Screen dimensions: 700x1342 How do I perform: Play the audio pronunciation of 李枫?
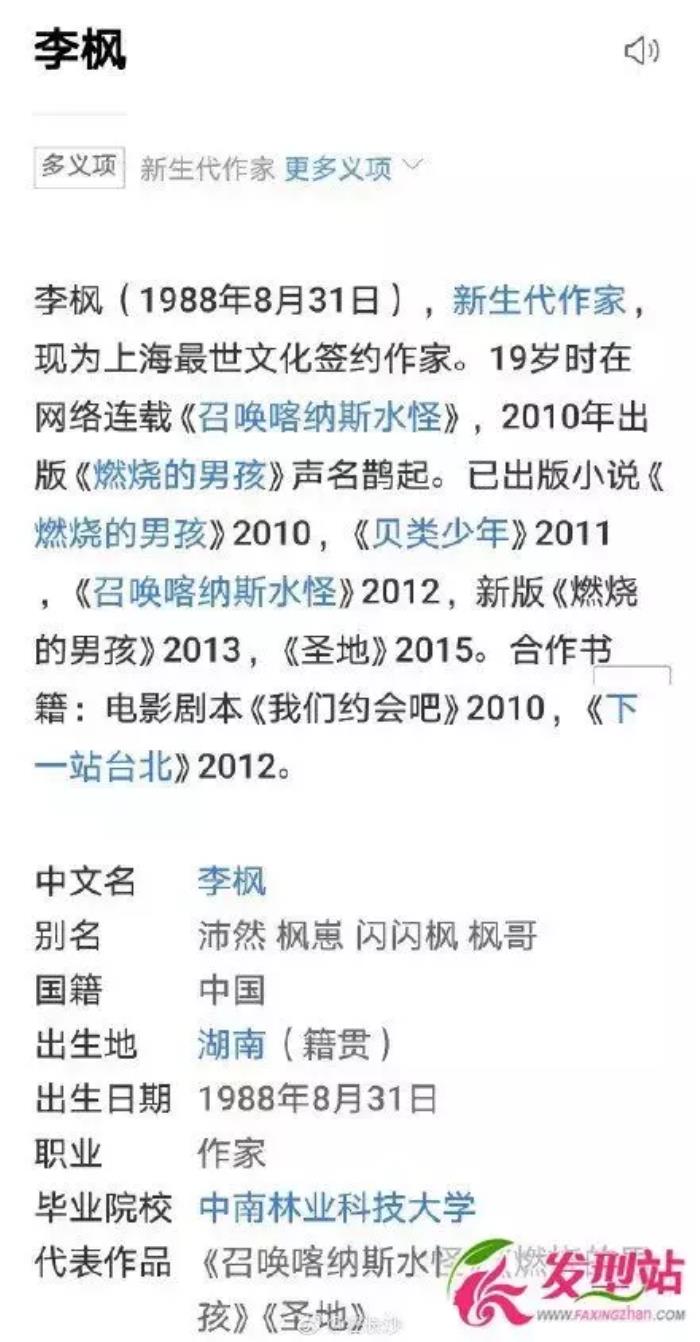click(x=641, y=51)
